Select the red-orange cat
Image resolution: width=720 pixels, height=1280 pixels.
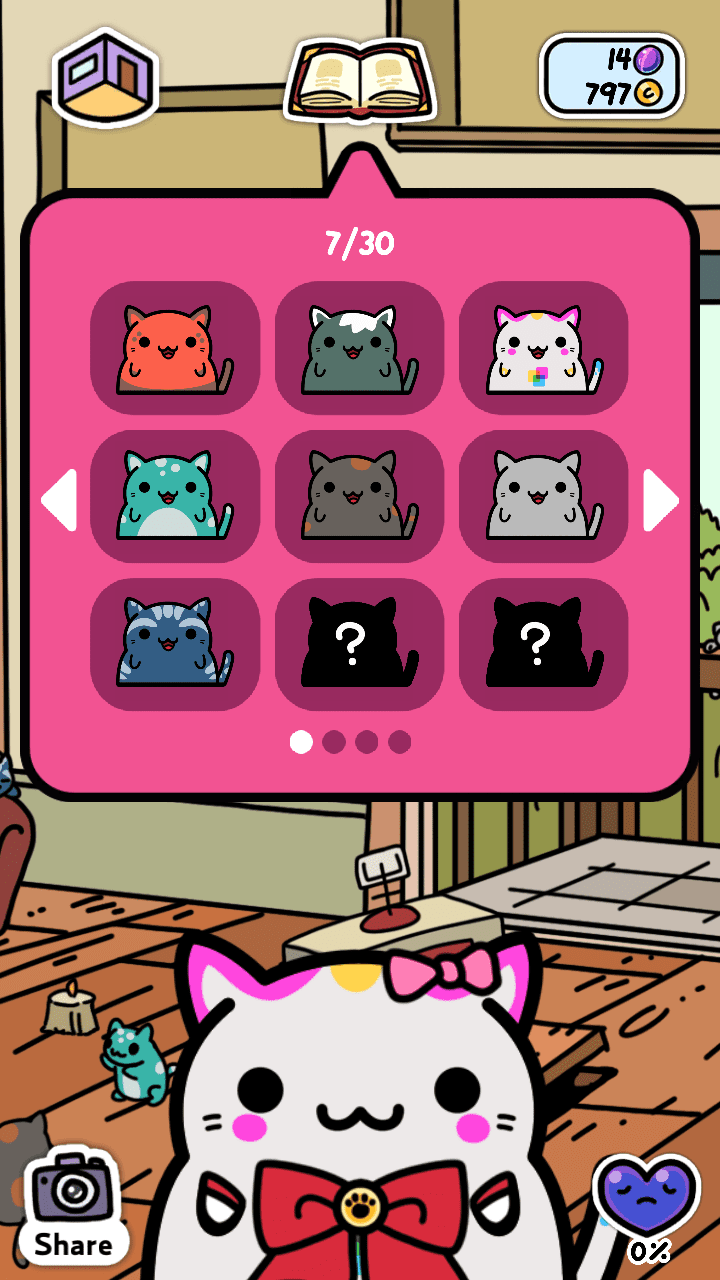coord(175,348)
